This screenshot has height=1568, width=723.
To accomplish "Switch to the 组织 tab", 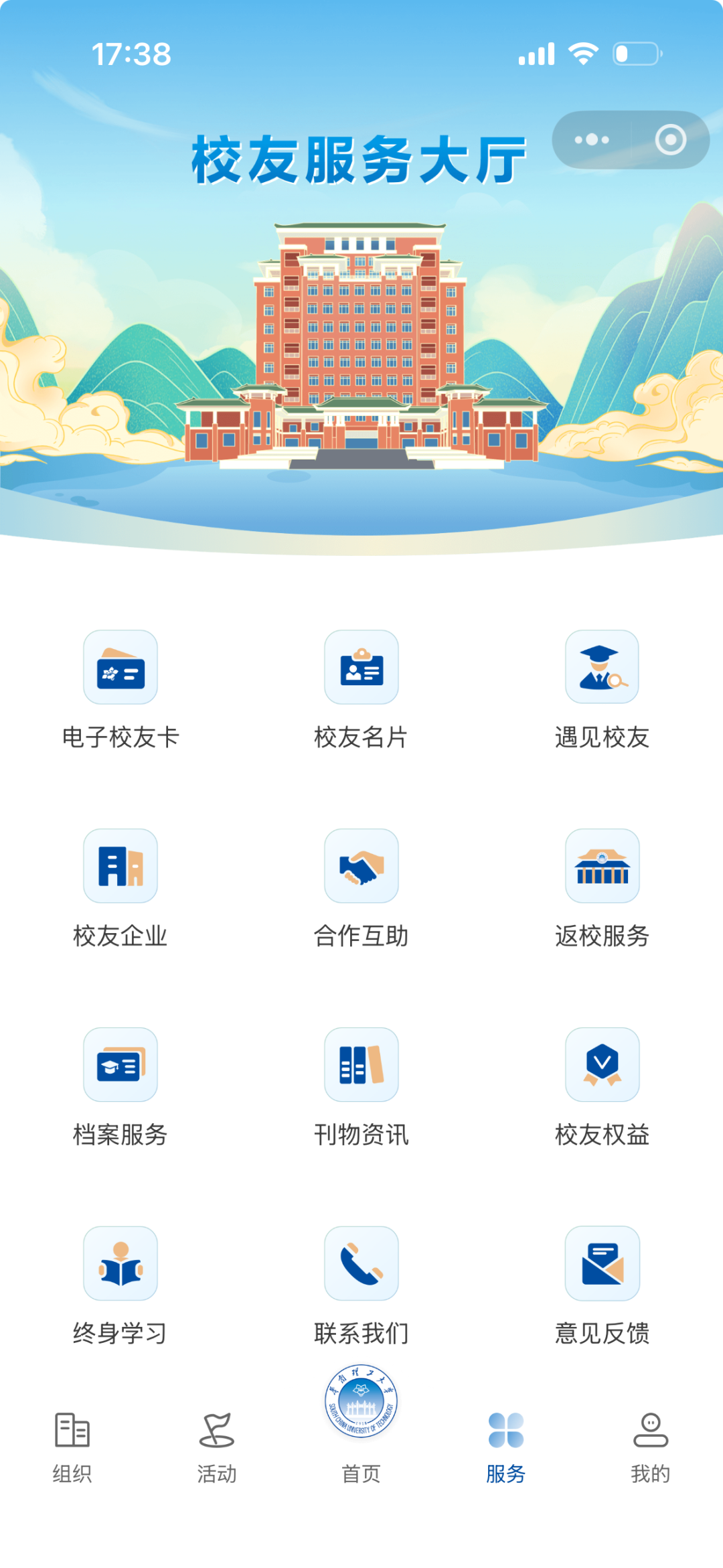I will pyautogui.click(x=72, y=1447).
